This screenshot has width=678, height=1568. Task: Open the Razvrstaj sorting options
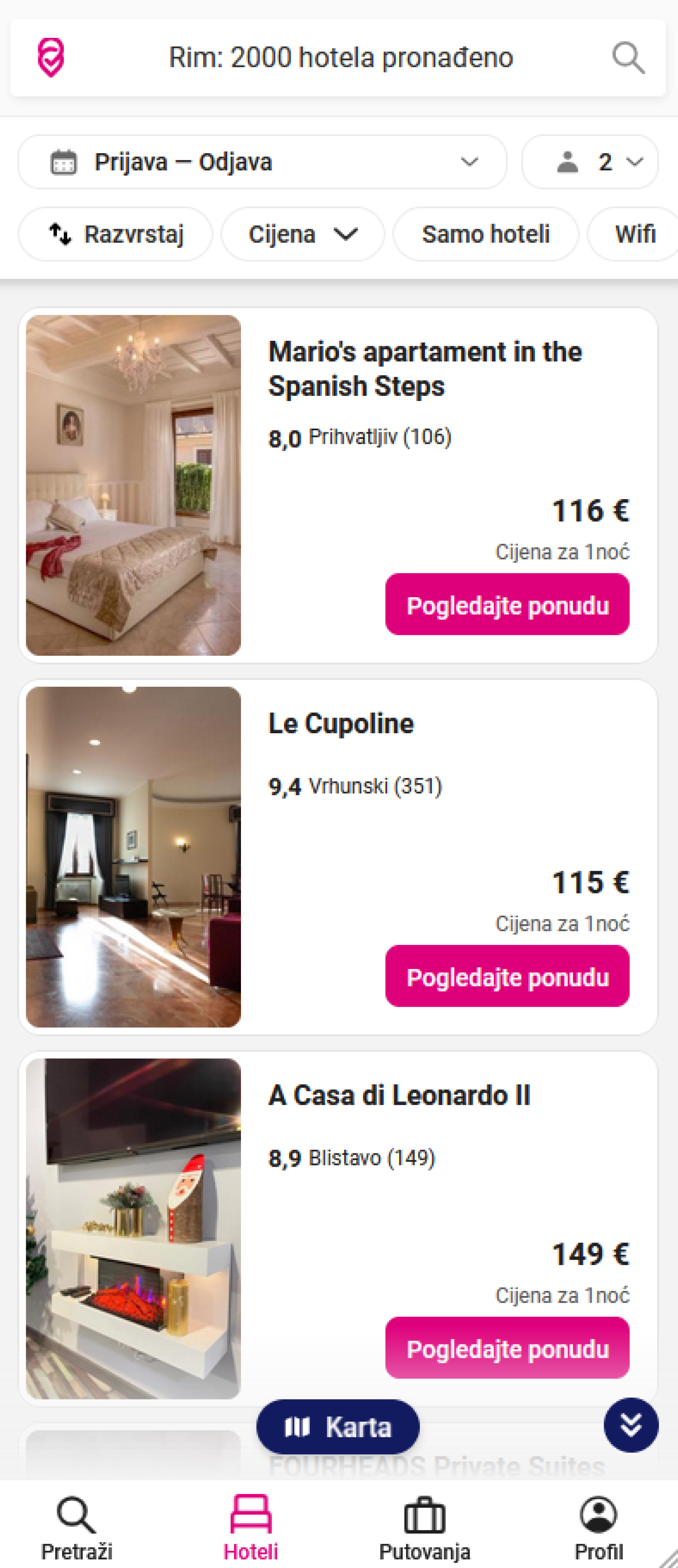116,234
